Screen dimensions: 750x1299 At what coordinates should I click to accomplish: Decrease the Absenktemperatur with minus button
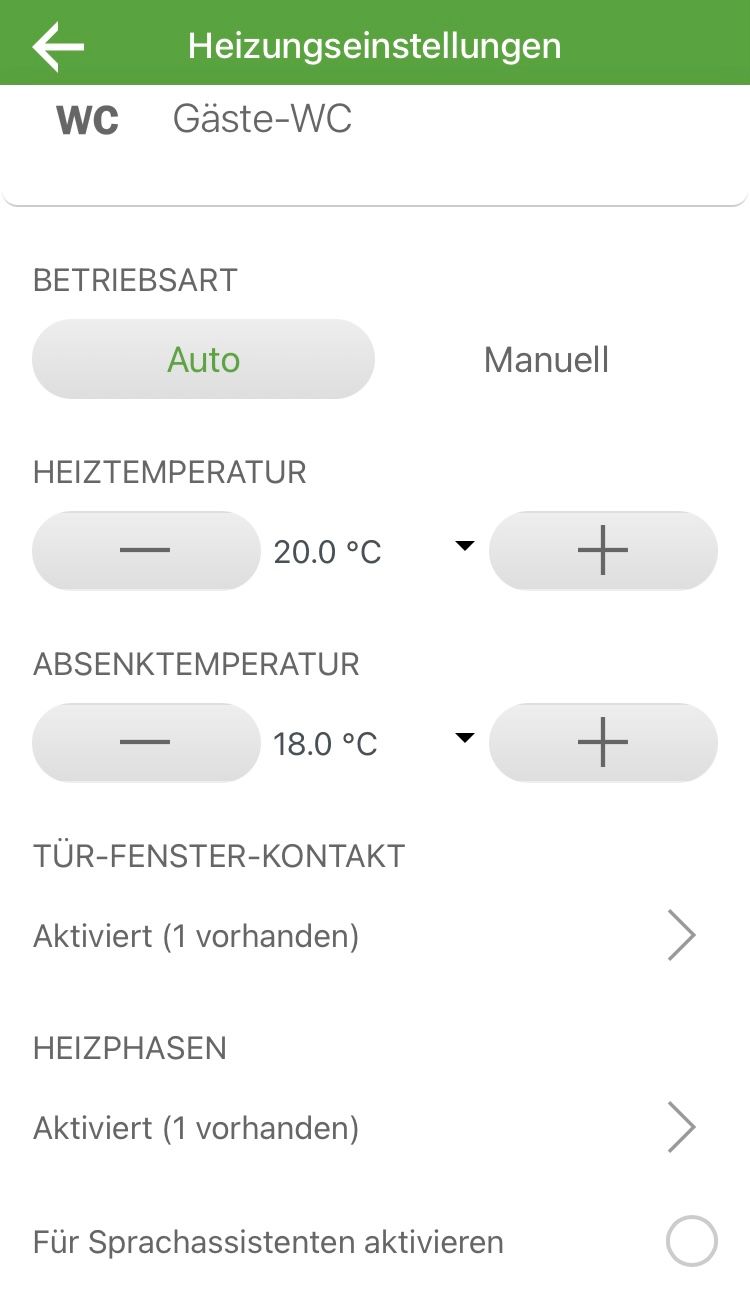point(146,743)
